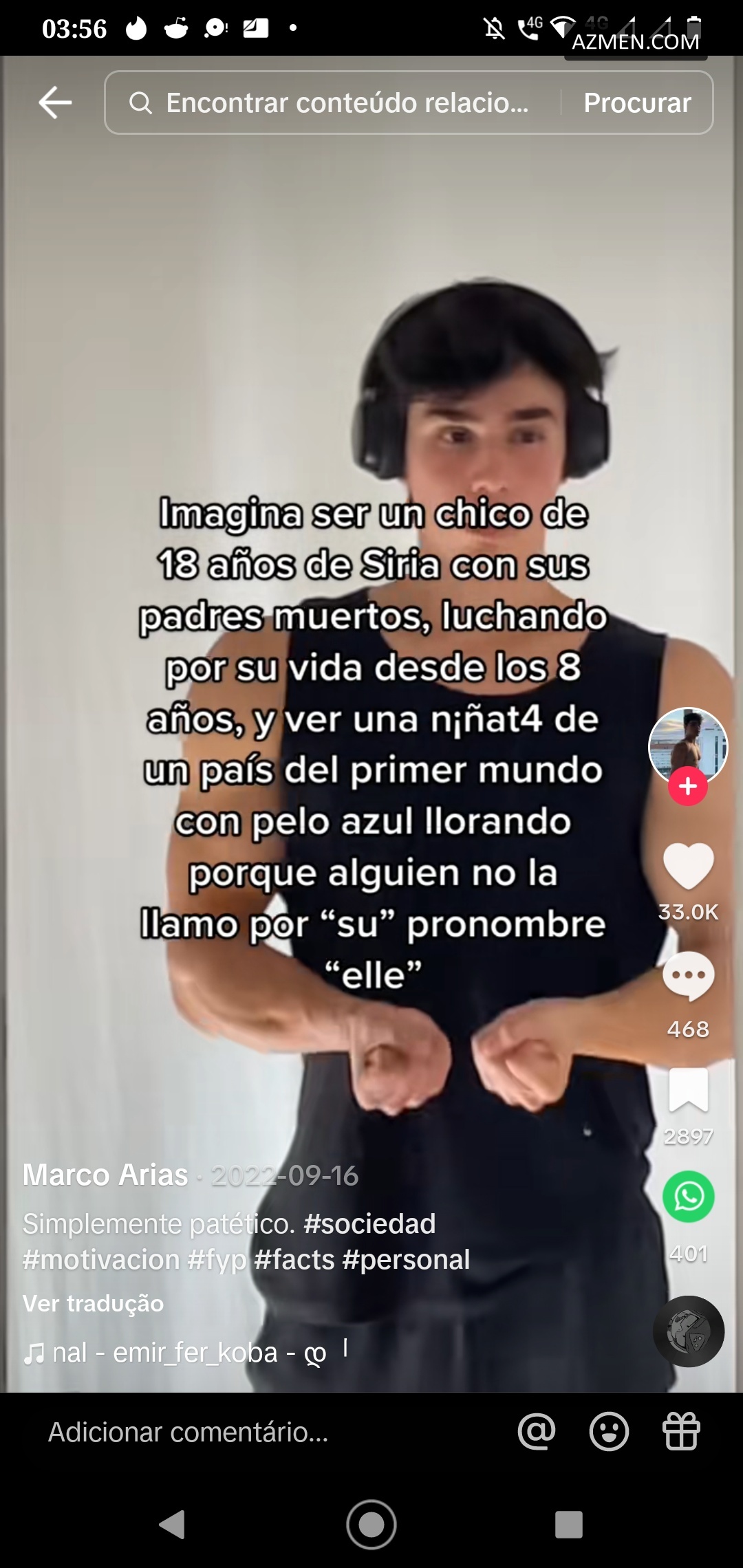Screen dimensions: 743x1568
Task: Save the video to favorites
Action: (x=688, y=1091)
